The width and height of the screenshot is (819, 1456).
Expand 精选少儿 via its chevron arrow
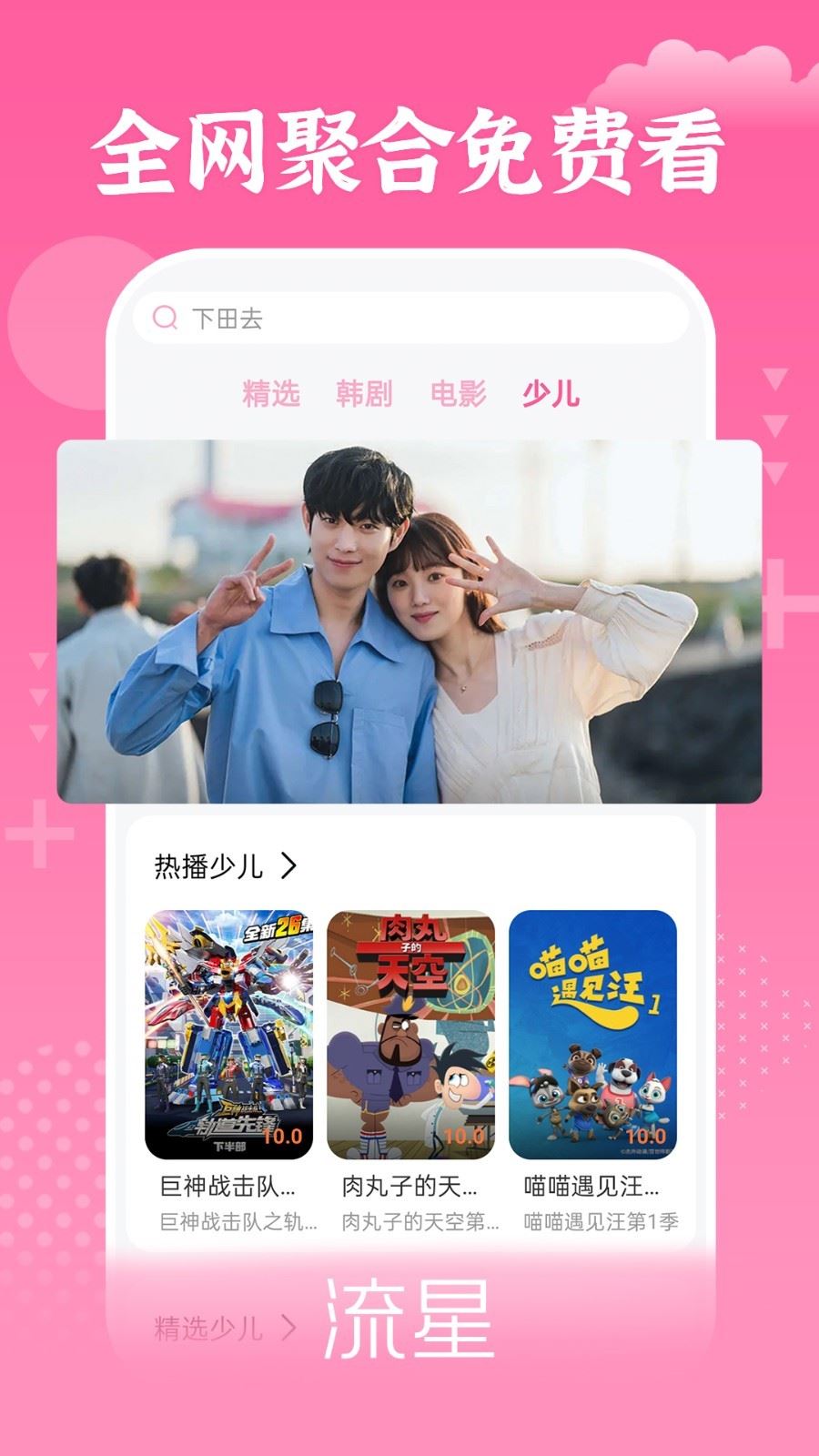pyautogui.click(x=283, y=1327)
